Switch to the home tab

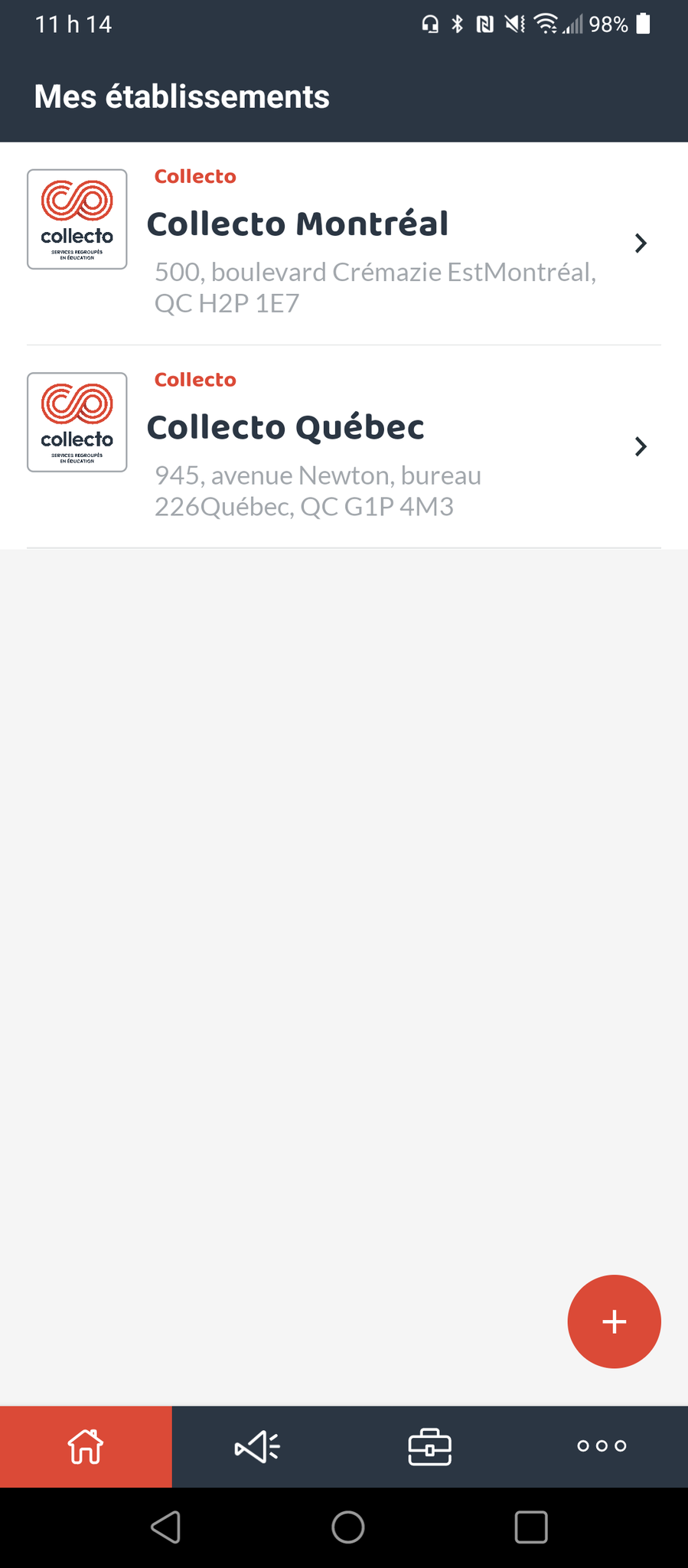tap(86, 1446)
